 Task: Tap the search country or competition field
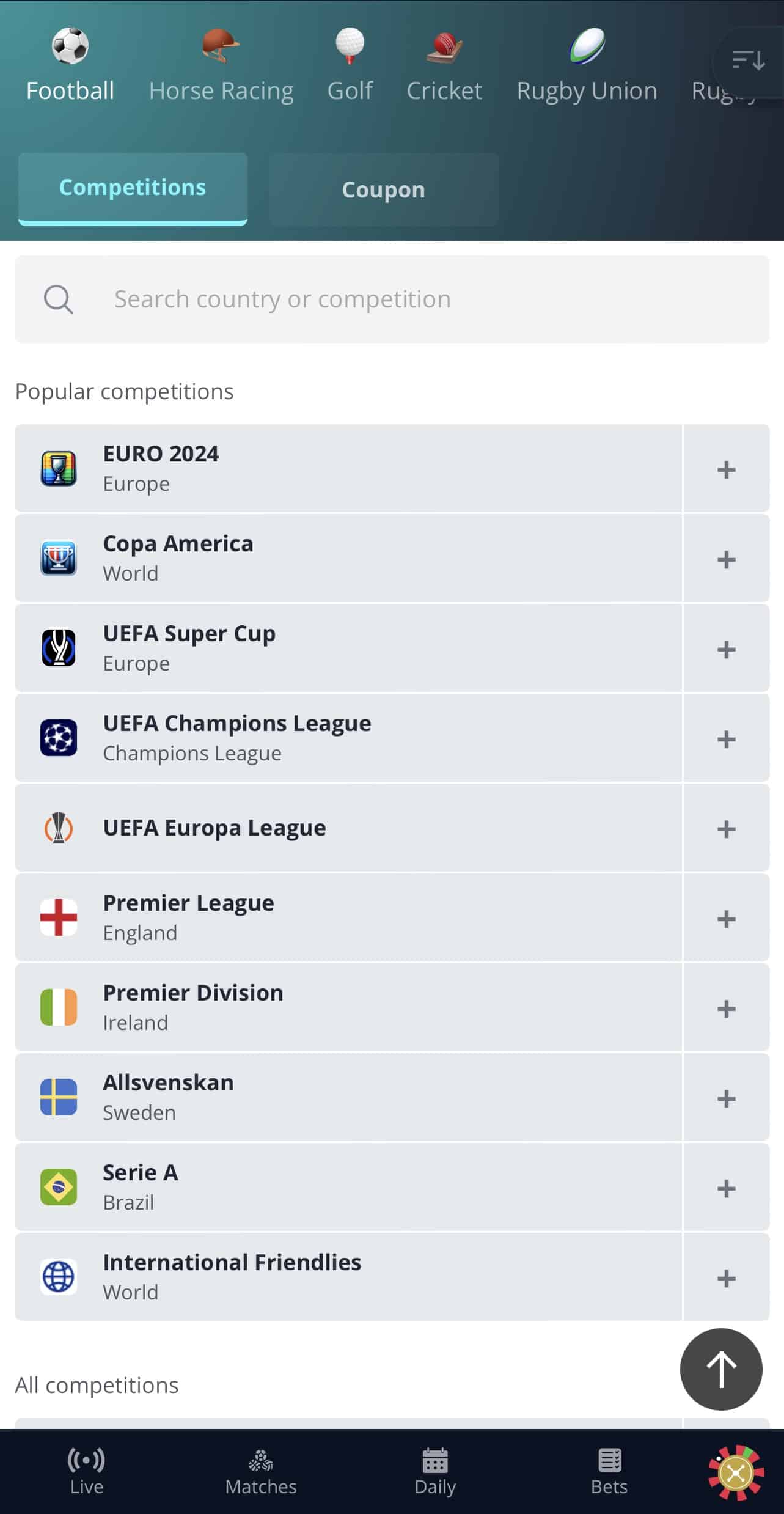click(x=391, y=299)
